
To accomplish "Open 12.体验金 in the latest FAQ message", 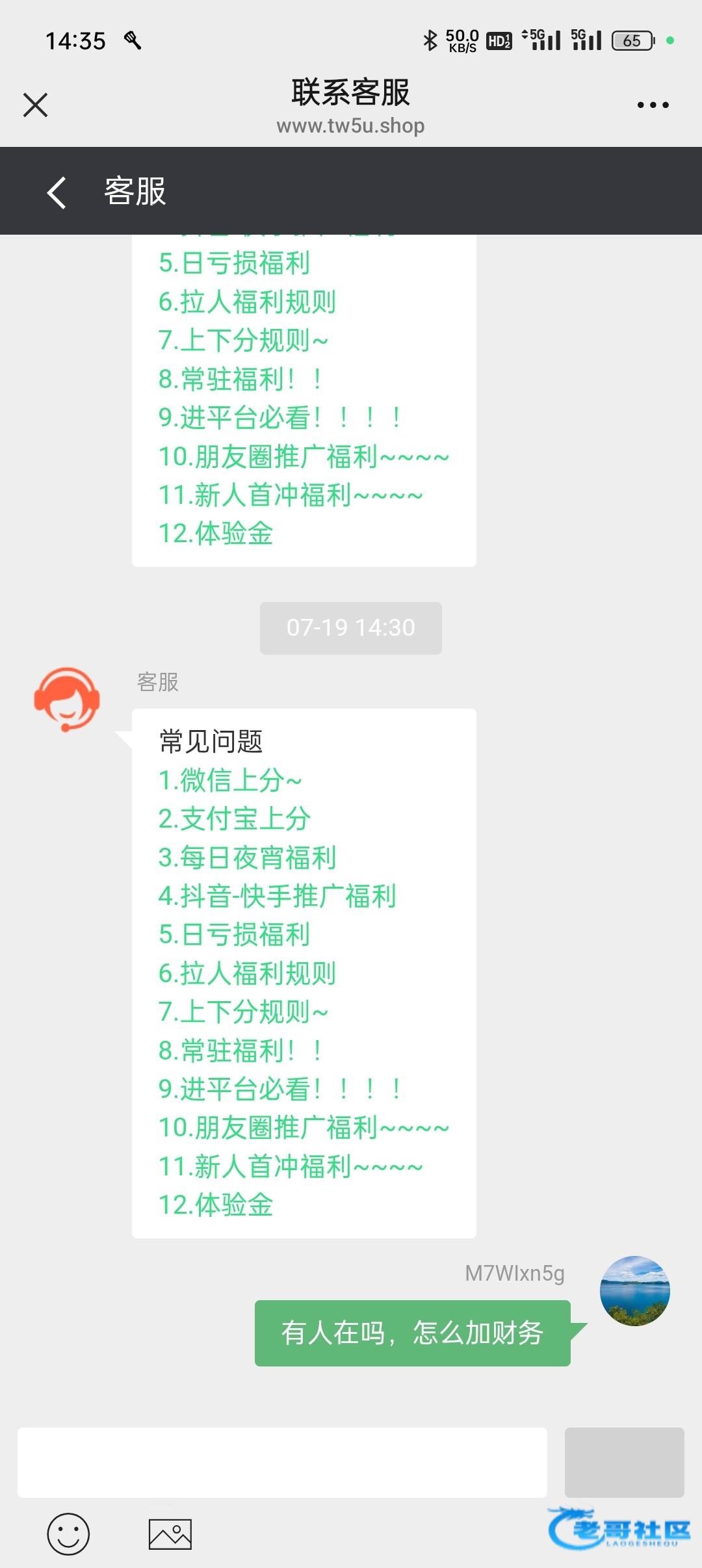I will [216, 1205].
